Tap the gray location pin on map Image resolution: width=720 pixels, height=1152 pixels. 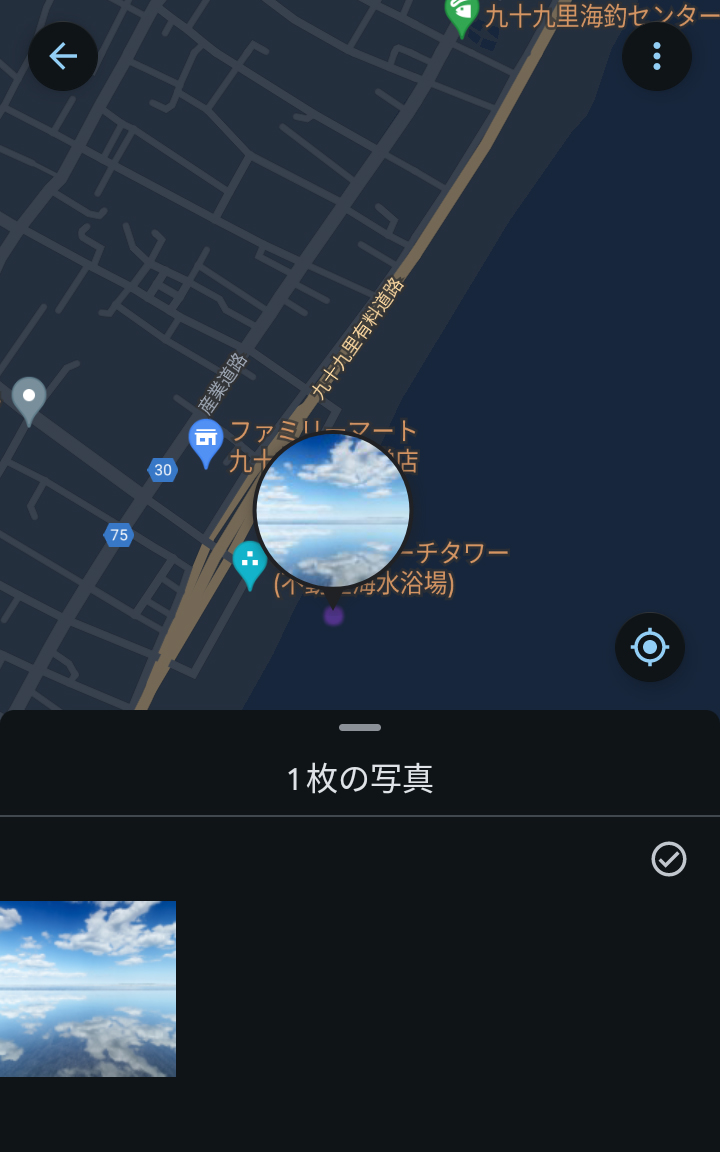29,399
